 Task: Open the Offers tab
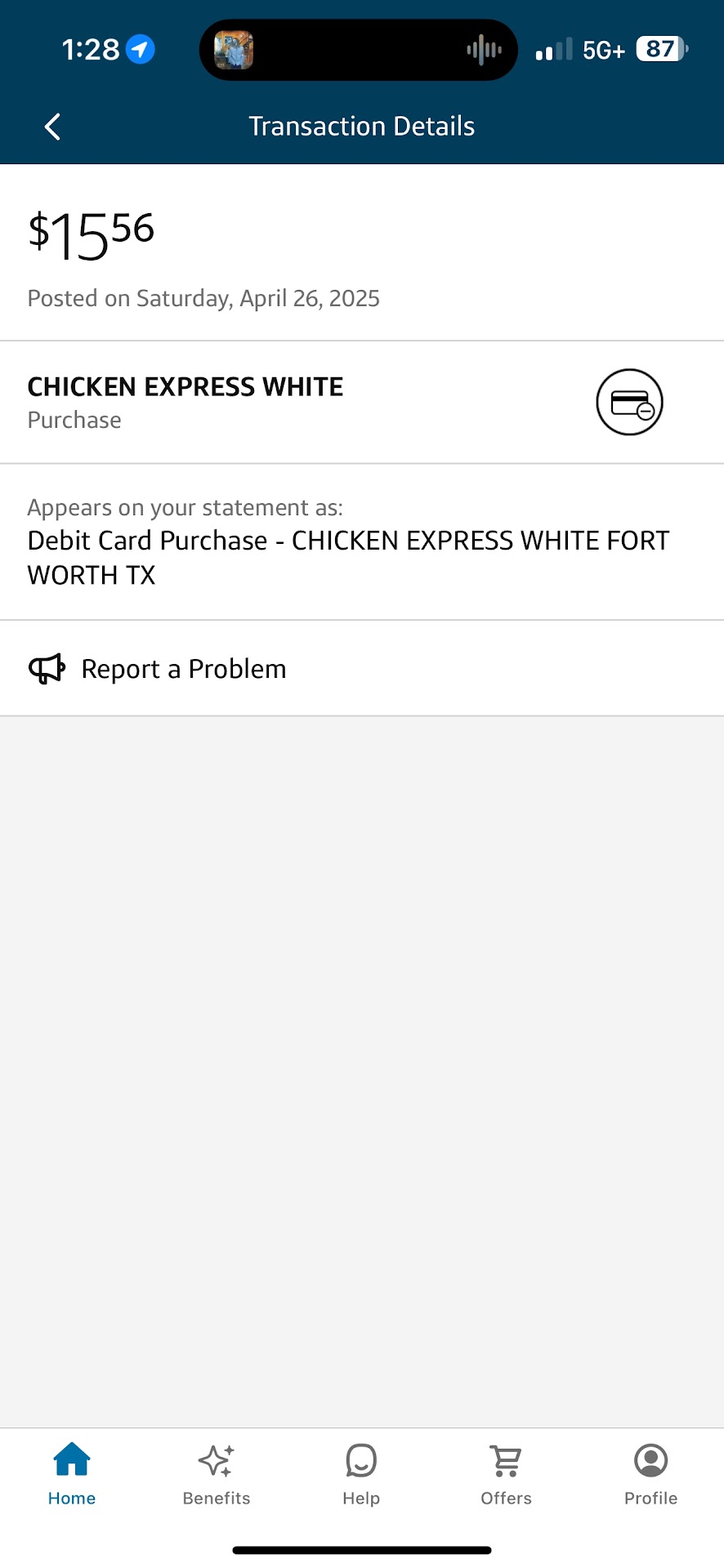point(506,1475)
